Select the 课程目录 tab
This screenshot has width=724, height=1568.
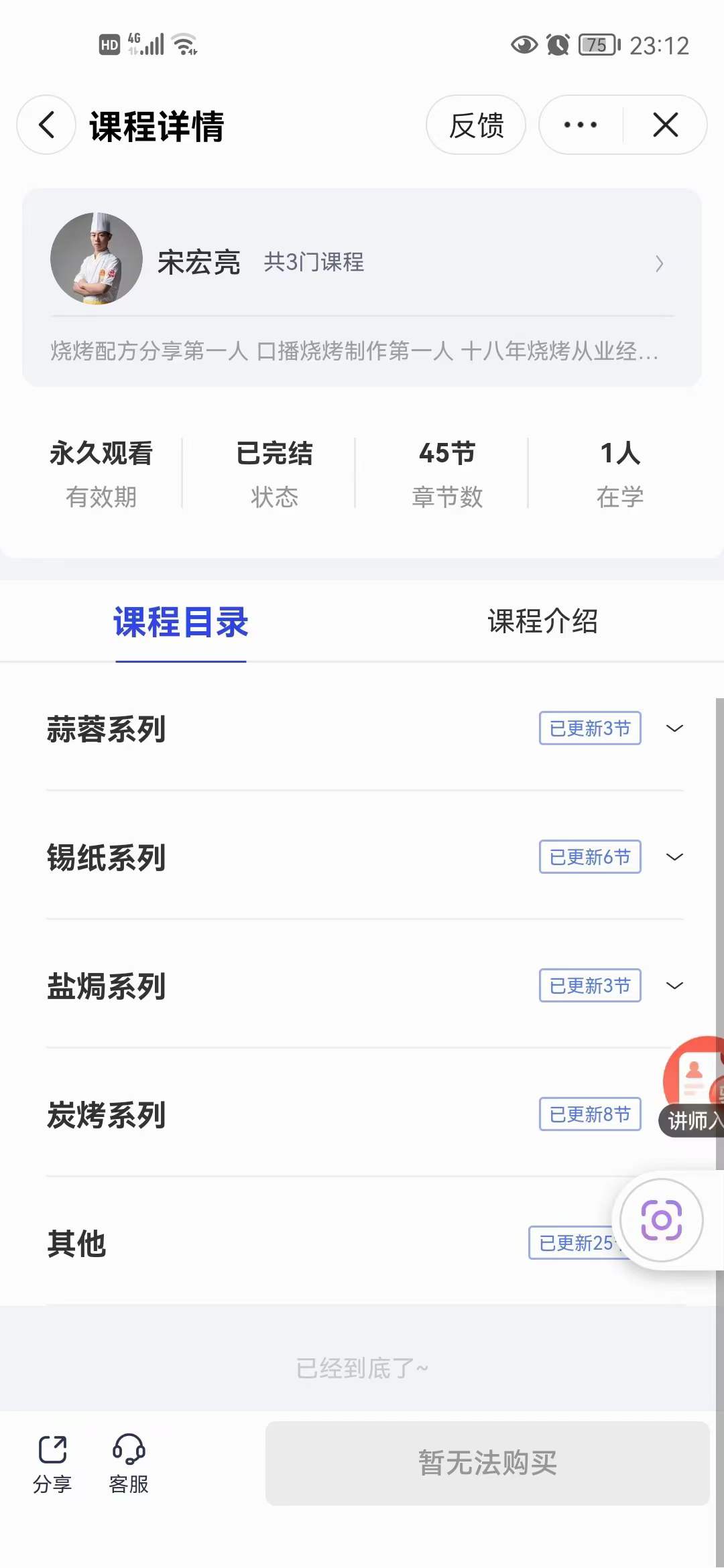point(182,622)
